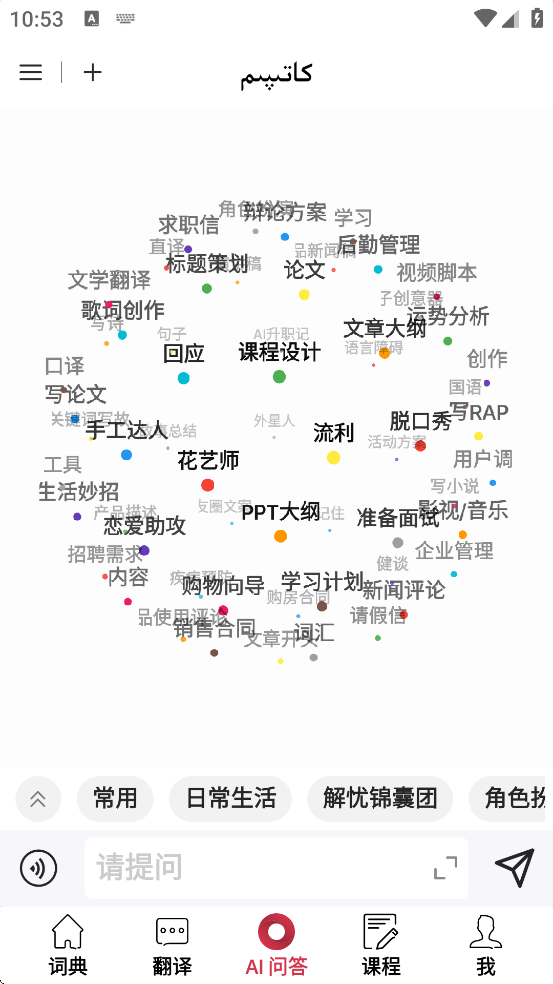Switch to the 词典 tab
Image resolution: width=553 pixels, height=984 pixels.
click(x=68, y=945)
